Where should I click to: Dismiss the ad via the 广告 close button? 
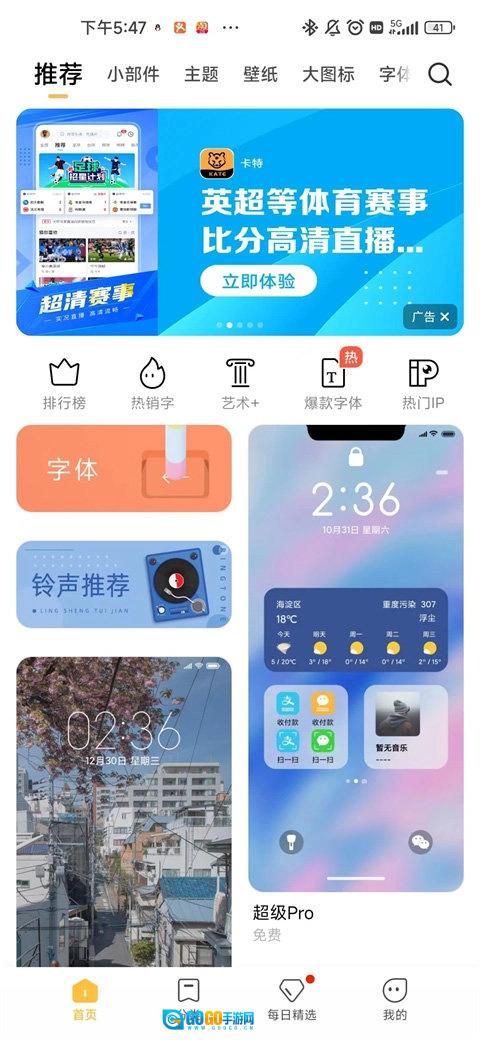coord(430,316)
